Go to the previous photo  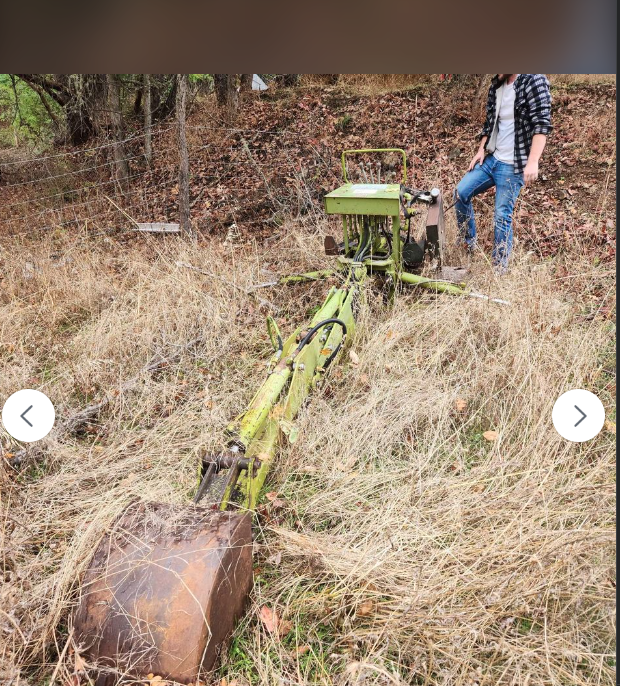(x=28, y=415)
